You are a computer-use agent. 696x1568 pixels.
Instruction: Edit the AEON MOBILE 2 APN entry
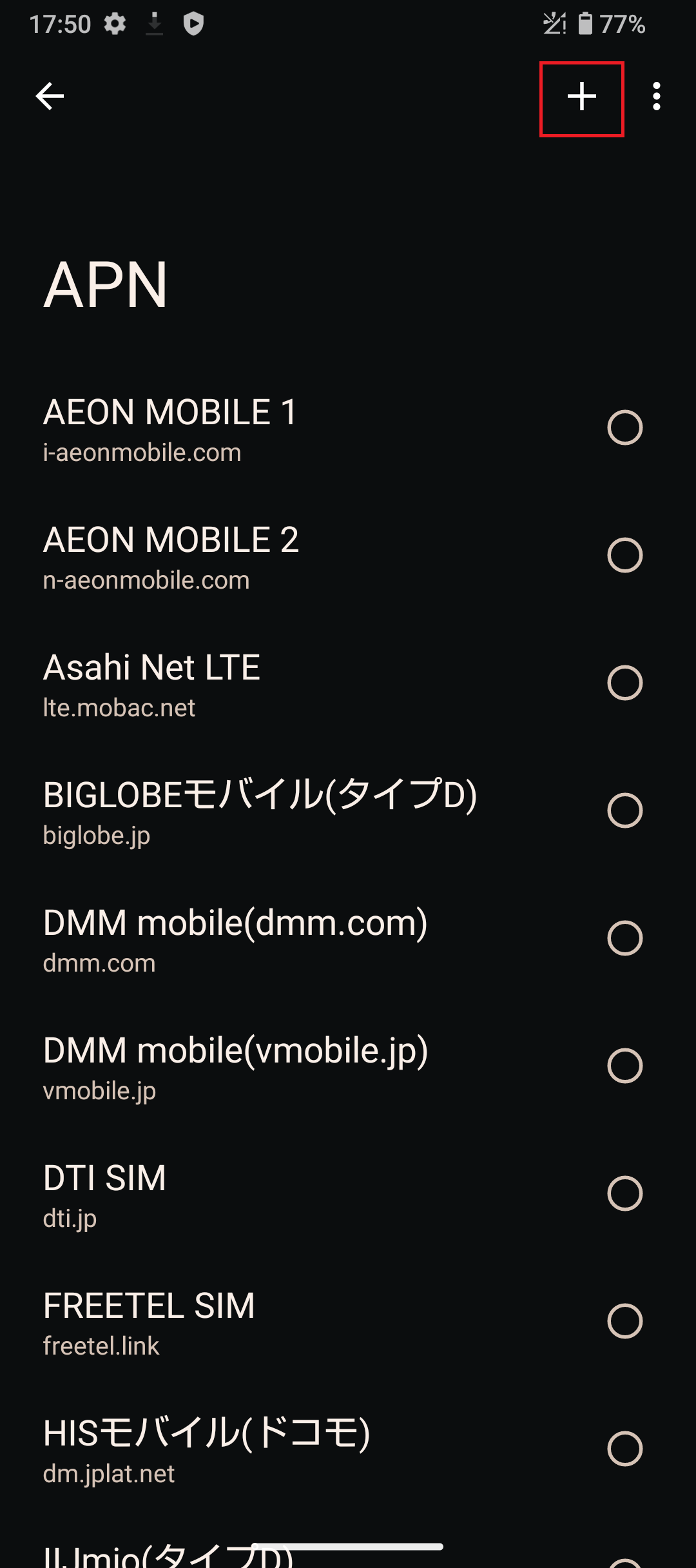171,556
